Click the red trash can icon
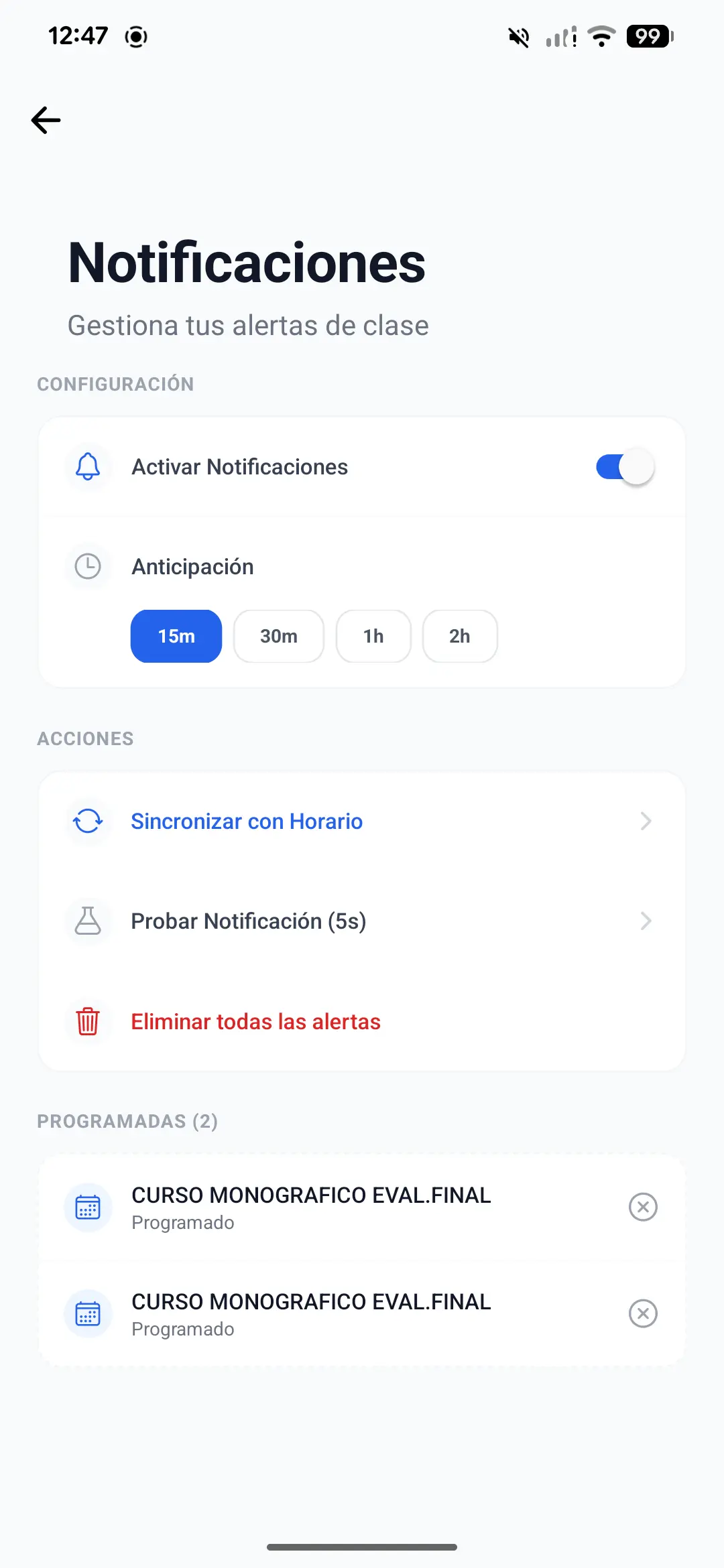 tap(88, 1022)
